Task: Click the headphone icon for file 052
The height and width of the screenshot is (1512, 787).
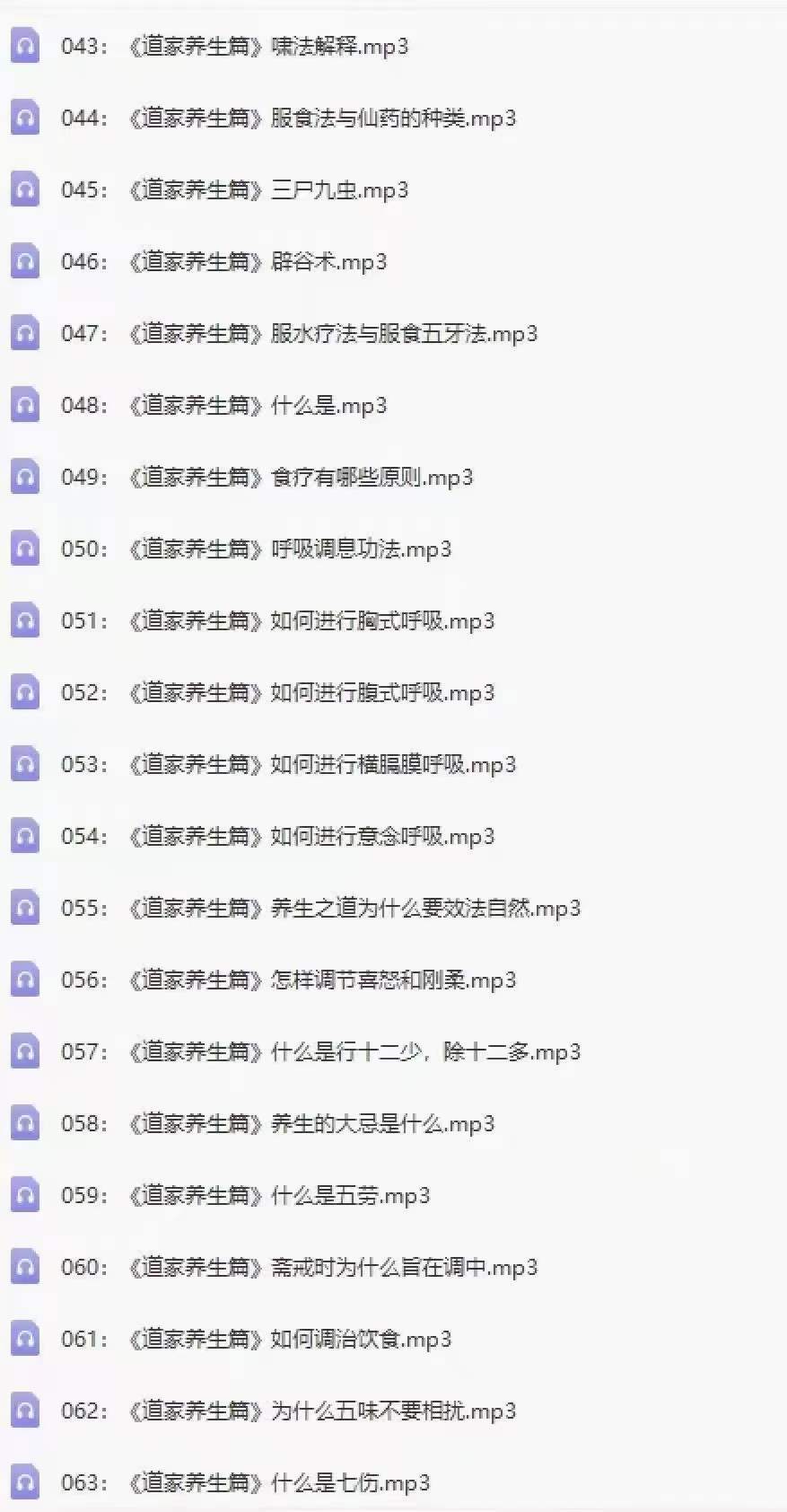Action: 25,692
